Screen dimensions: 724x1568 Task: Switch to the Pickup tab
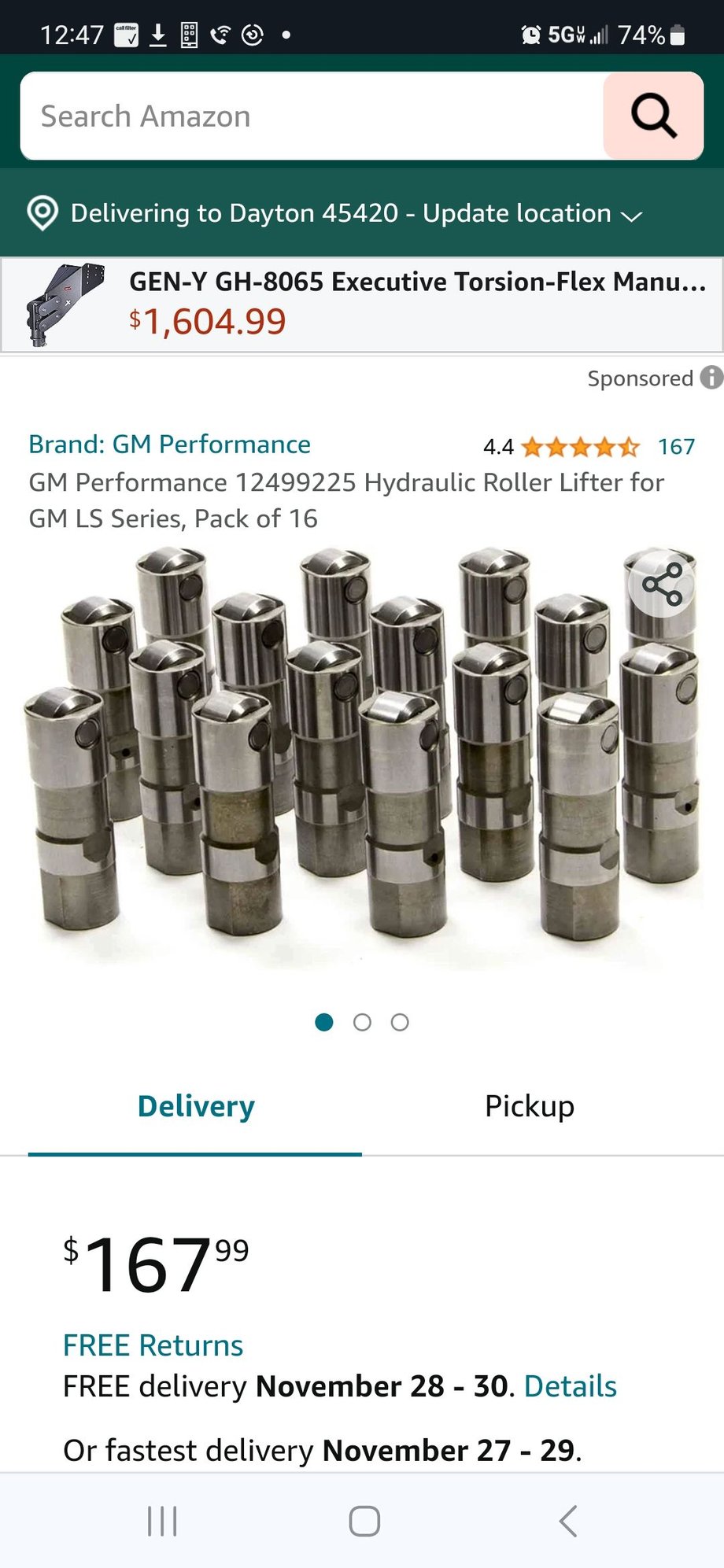(x=530, y=1106)
